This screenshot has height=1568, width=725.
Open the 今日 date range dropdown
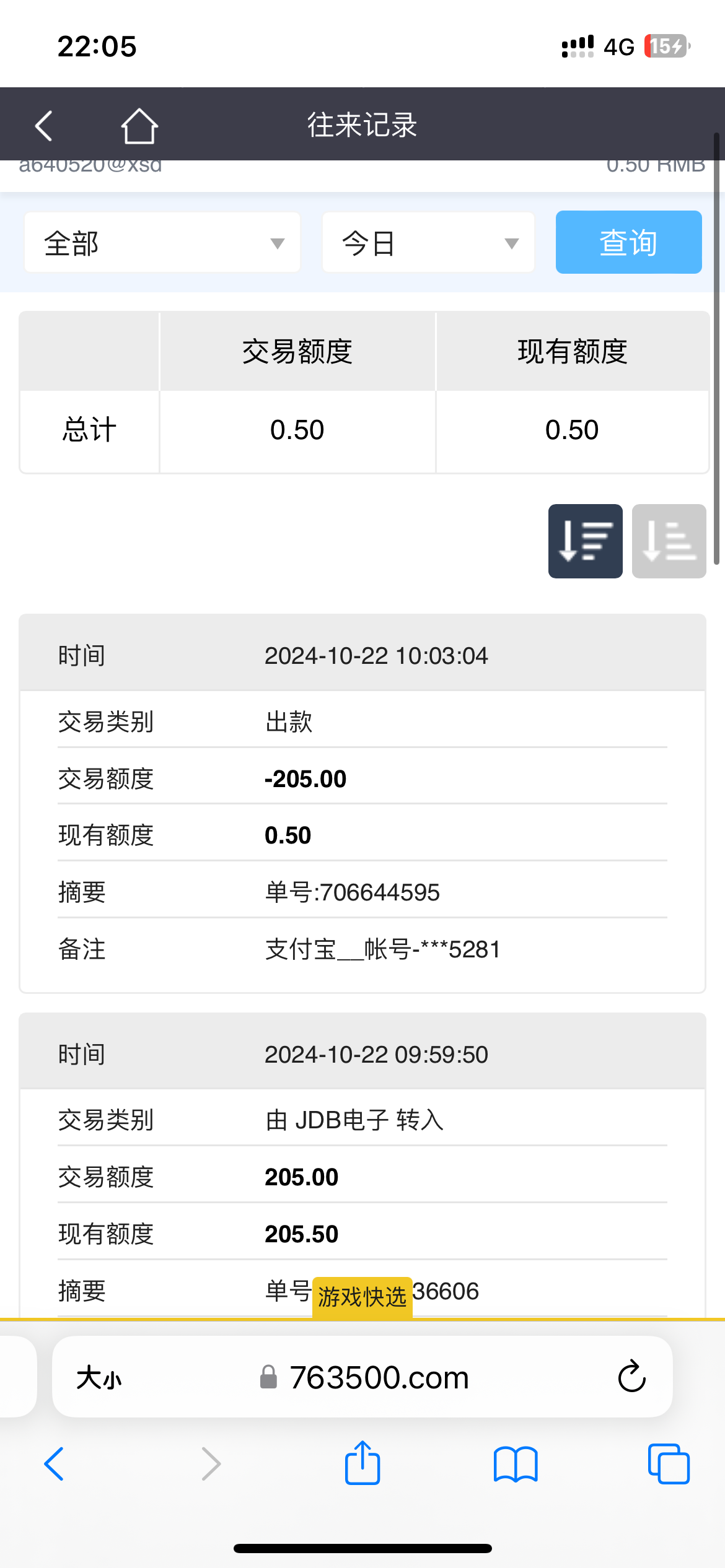click(x=428, y=243)
